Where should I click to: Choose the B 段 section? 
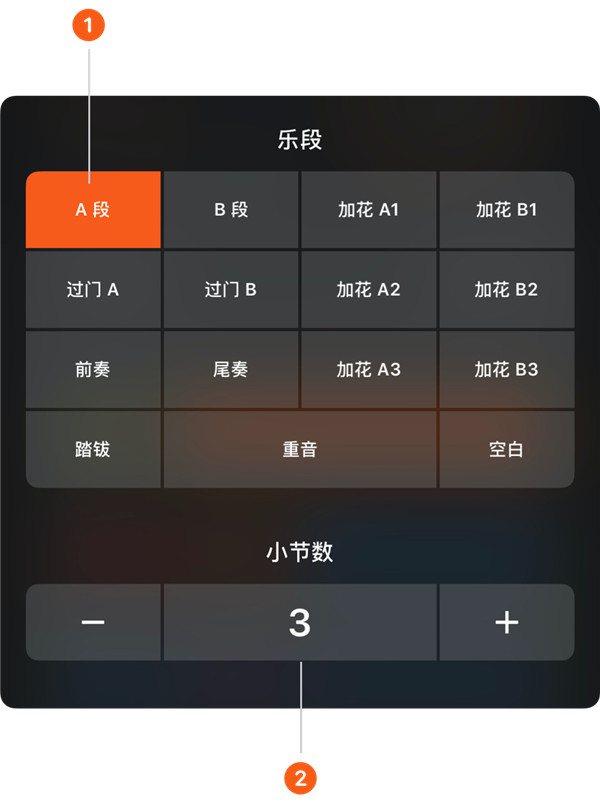click(x=231, y=210)
